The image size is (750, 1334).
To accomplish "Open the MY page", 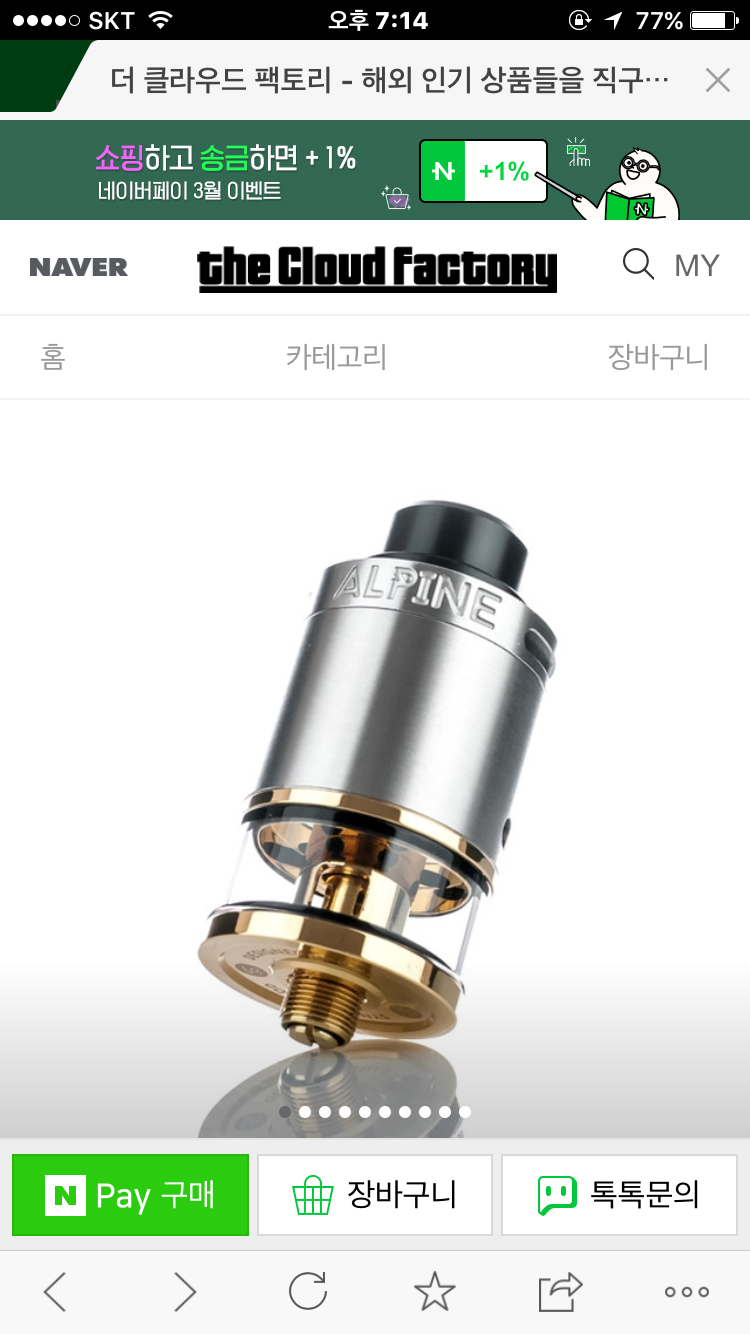I will (697, 266).
